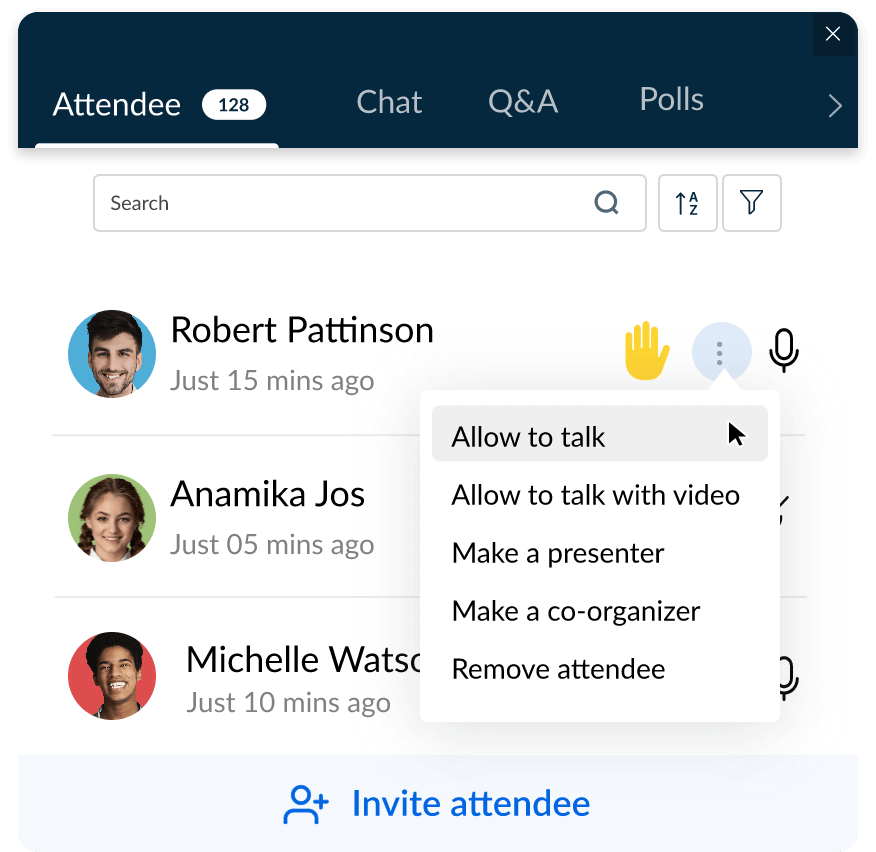This screenshot has height=852, width=876.
Task: Switch to the Chat tab
Action: pos(389,102)
